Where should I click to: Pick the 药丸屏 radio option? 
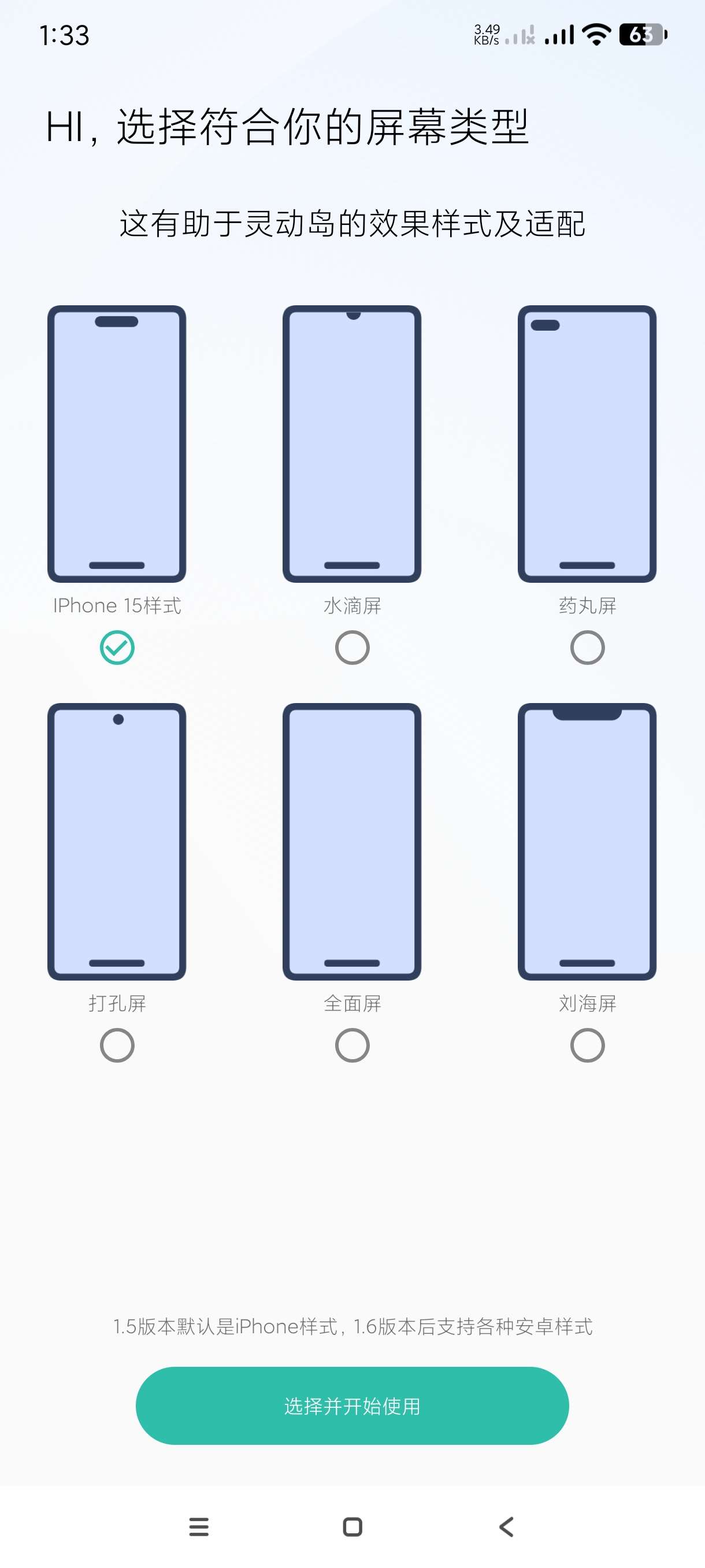tap(587, 648)
